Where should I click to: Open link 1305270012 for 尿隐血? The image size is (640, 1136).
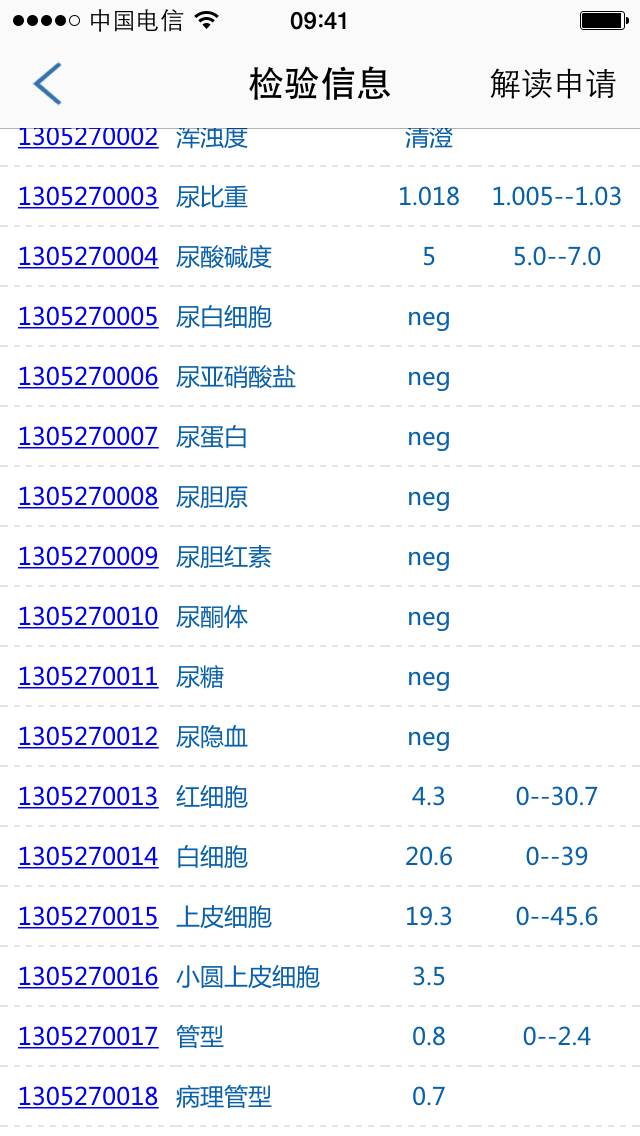[x=88, y=737]
